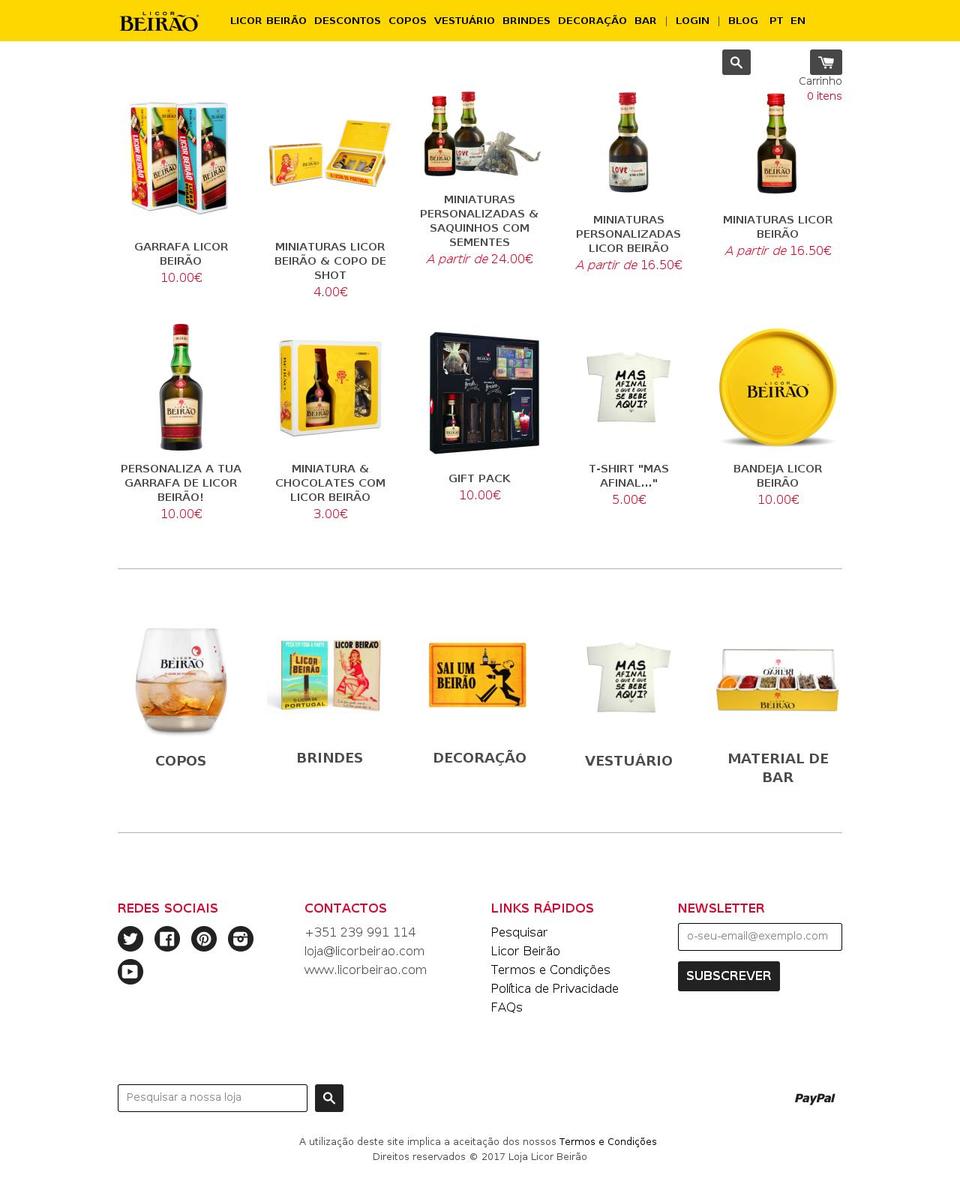Open the YouTube social icon

pyautogui.click(x=130, y=971)
